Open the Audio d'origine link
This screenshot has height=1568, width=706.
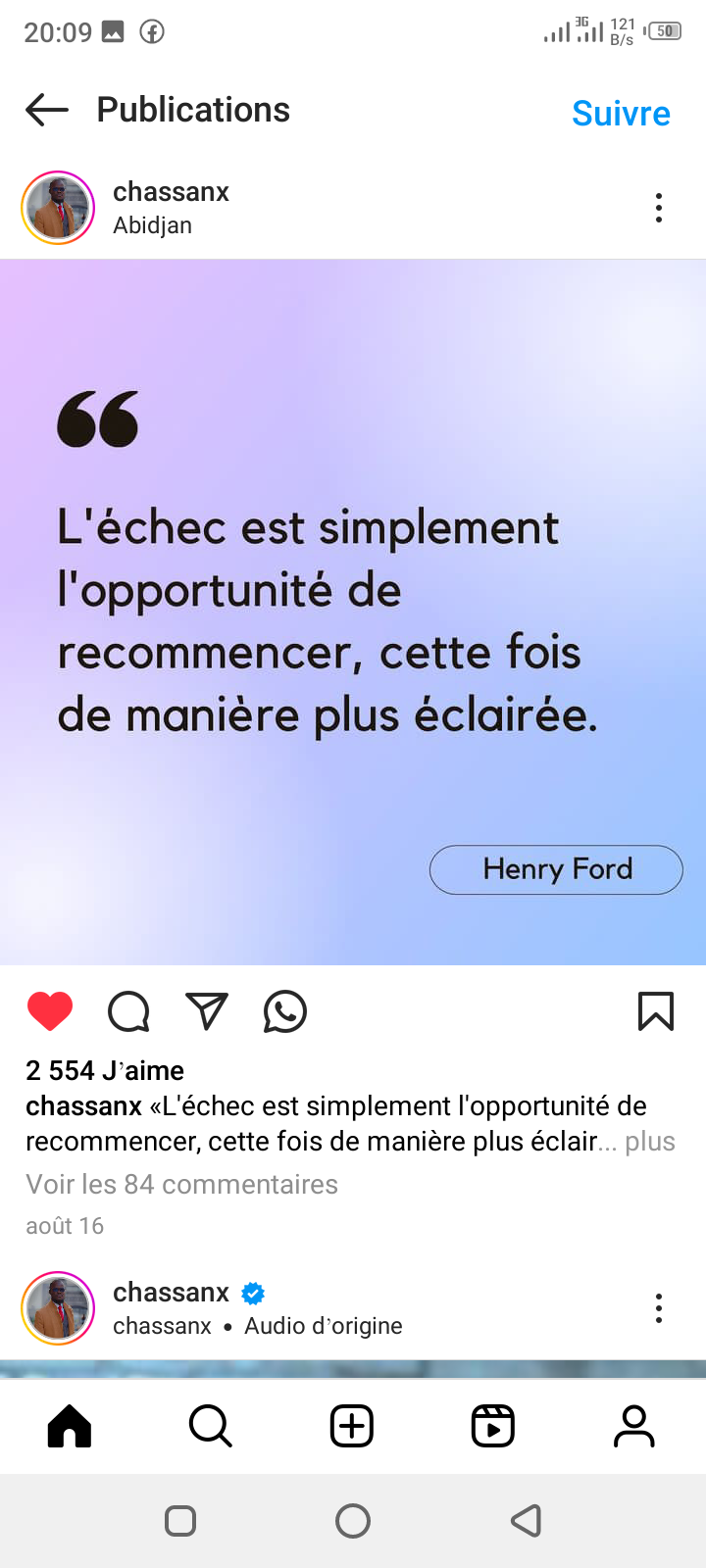tap(324, 1326)
